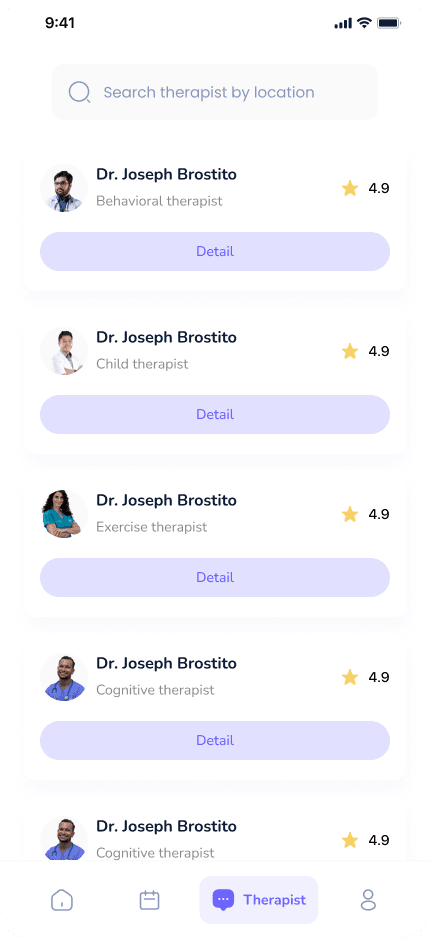The image size is (430, 940).
Task: Open Detail for the Exercise therapist
Action: click(x=215, y=577)
